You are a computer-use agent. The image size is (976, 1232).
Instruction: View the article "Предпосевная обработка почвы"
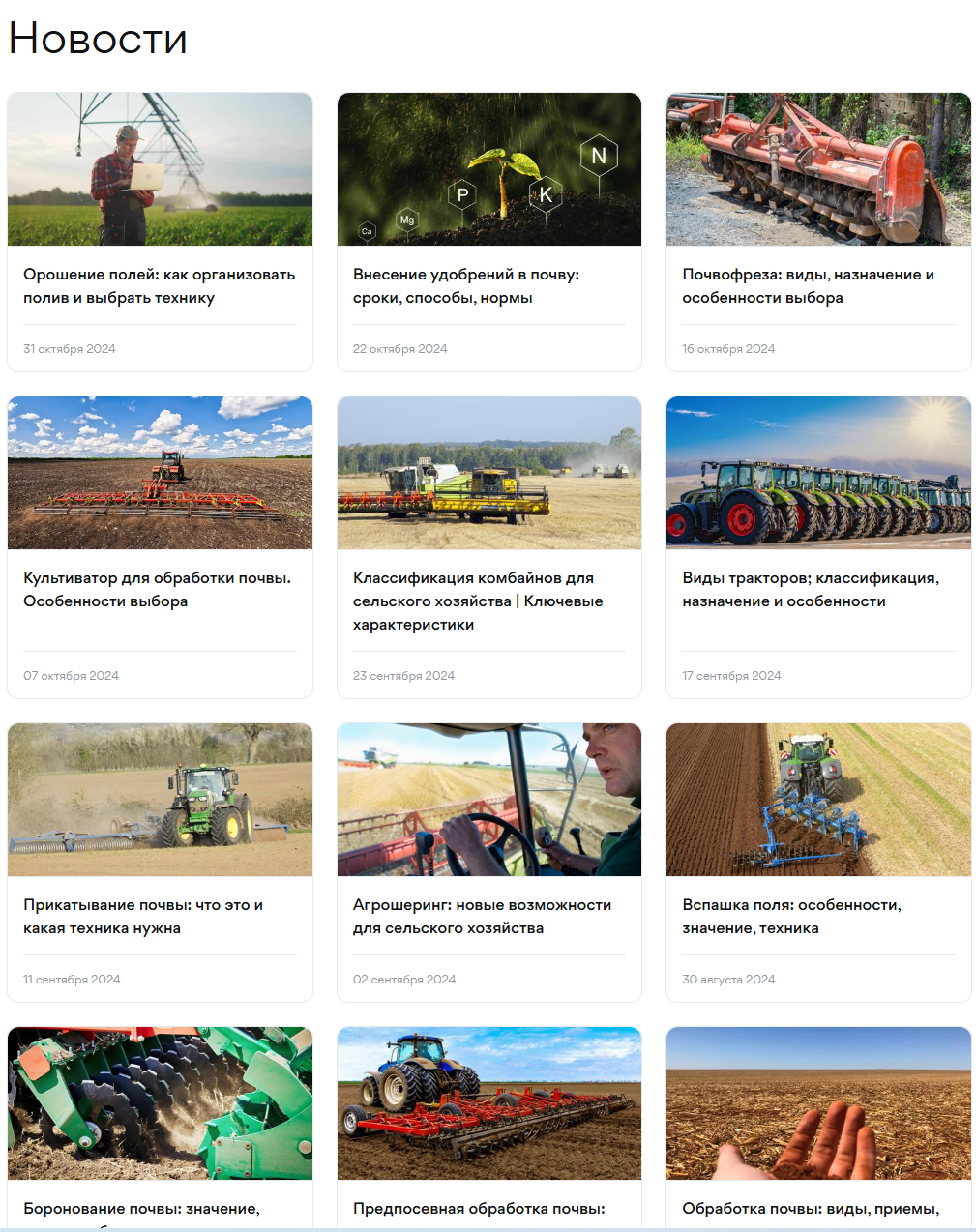(478, 1208)
